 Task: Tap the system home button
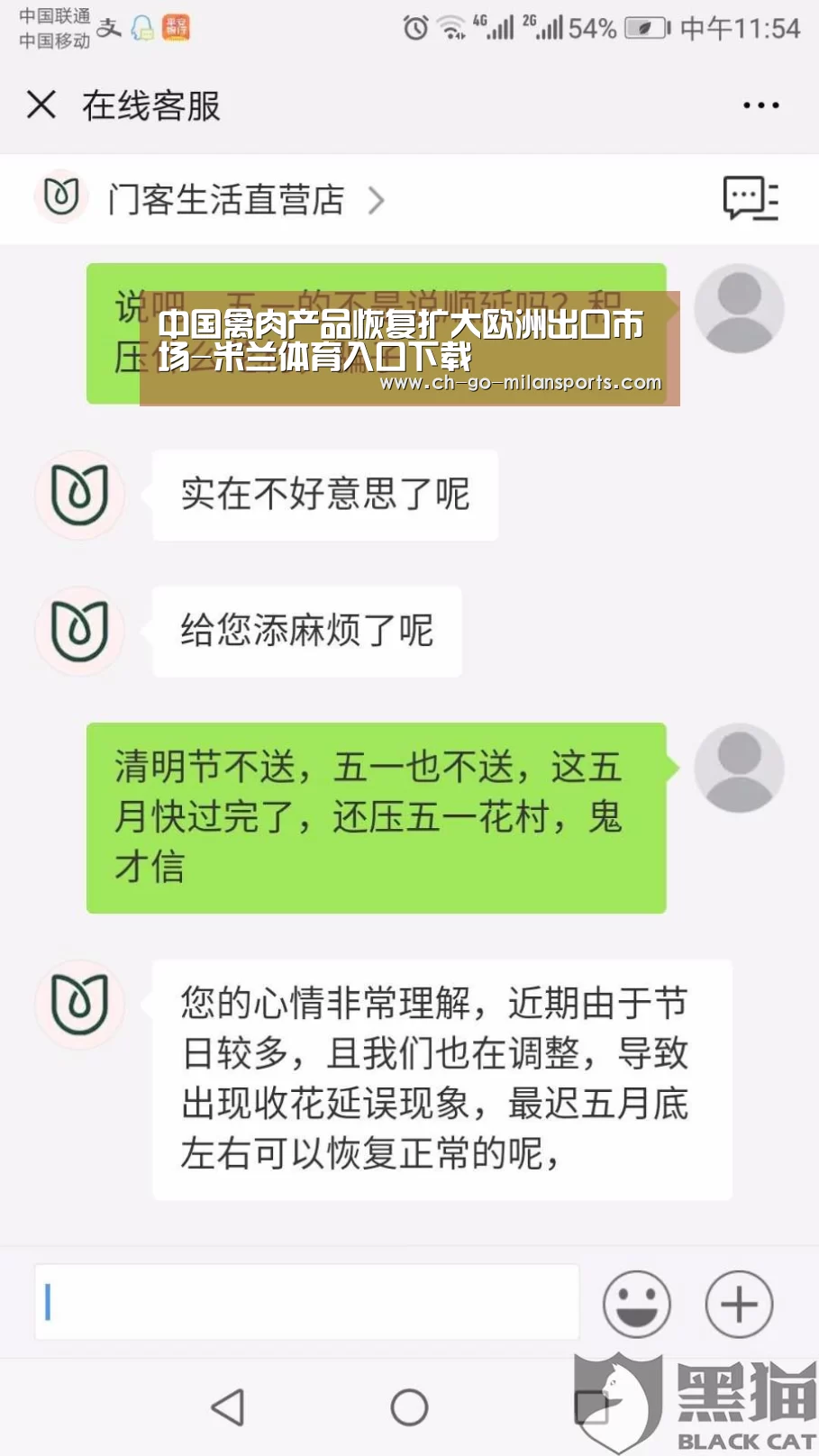click(x=409, y=1407)
